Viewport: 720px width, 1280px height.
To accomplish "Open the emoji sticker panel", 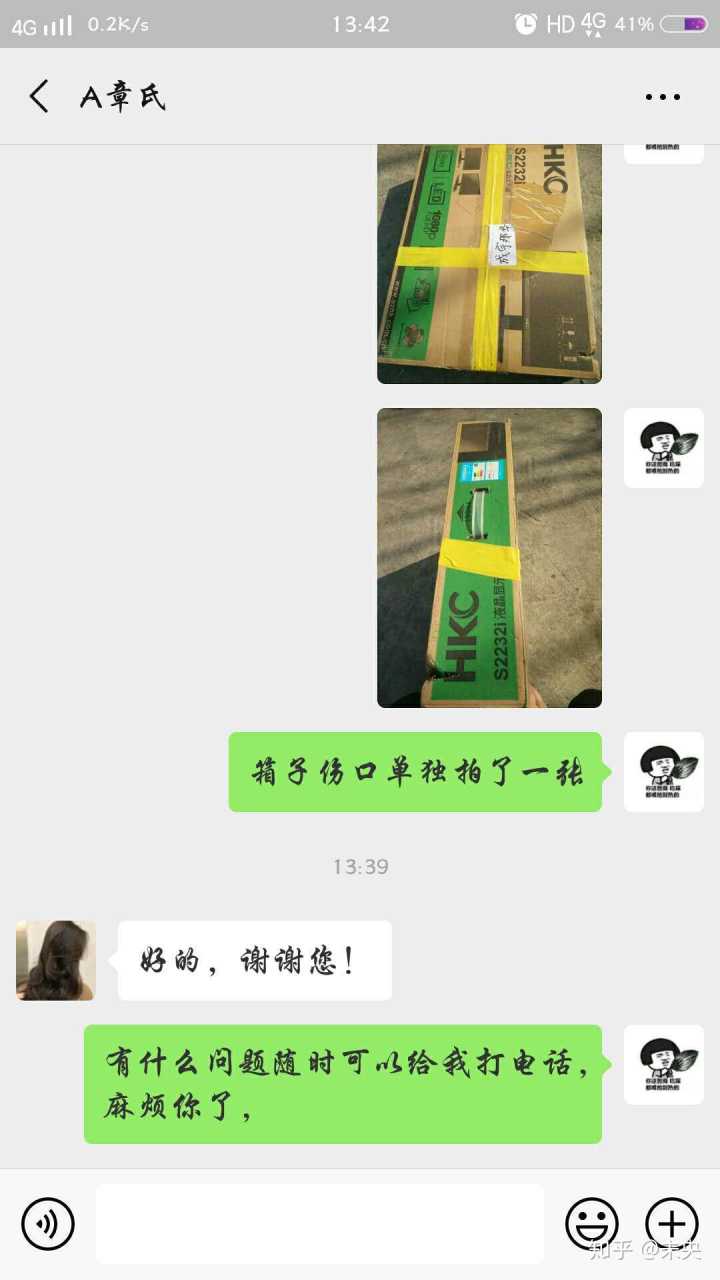I will tap(592, 1223).
